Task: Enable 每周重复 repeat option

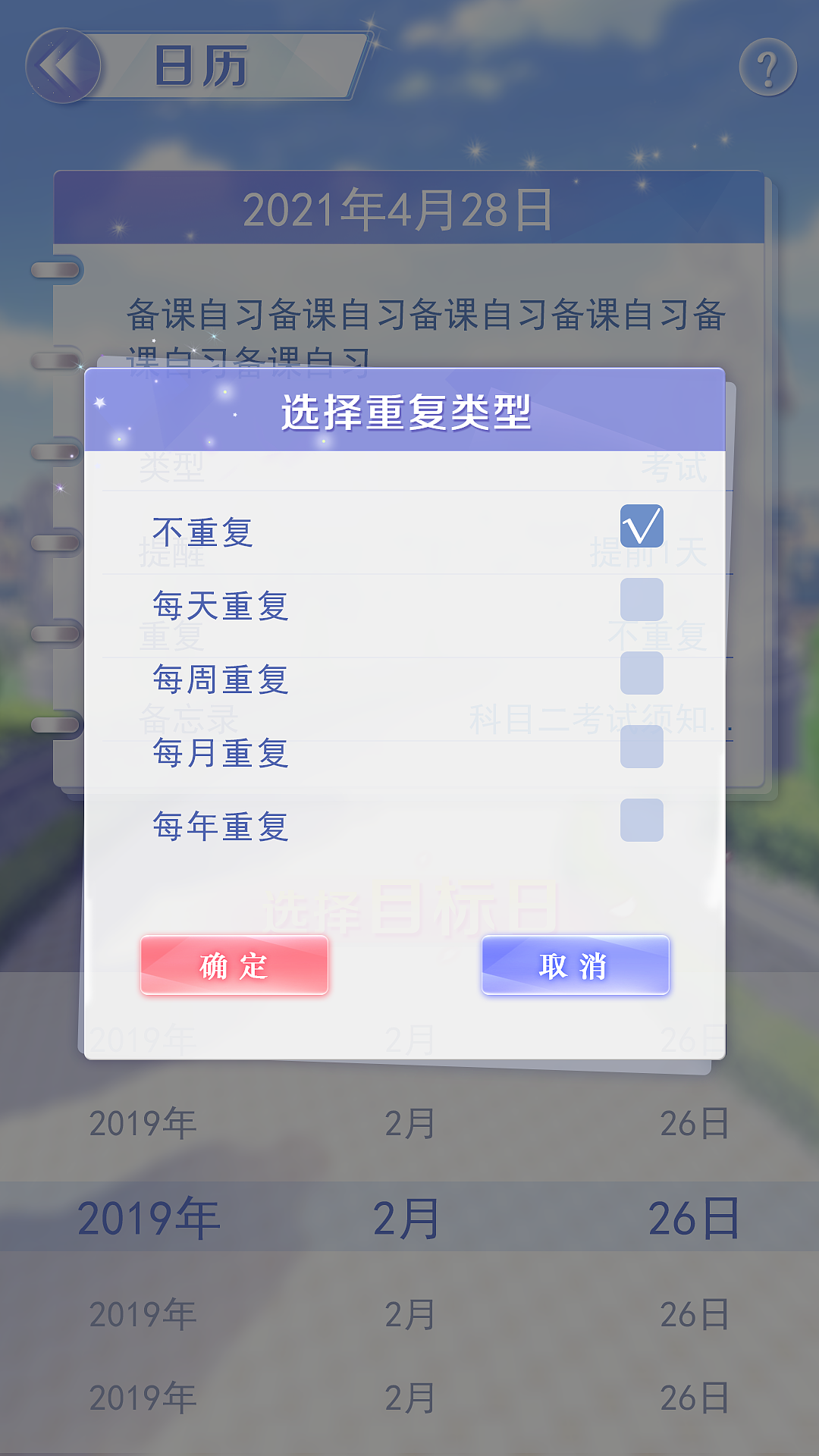Action: [641, 672]
